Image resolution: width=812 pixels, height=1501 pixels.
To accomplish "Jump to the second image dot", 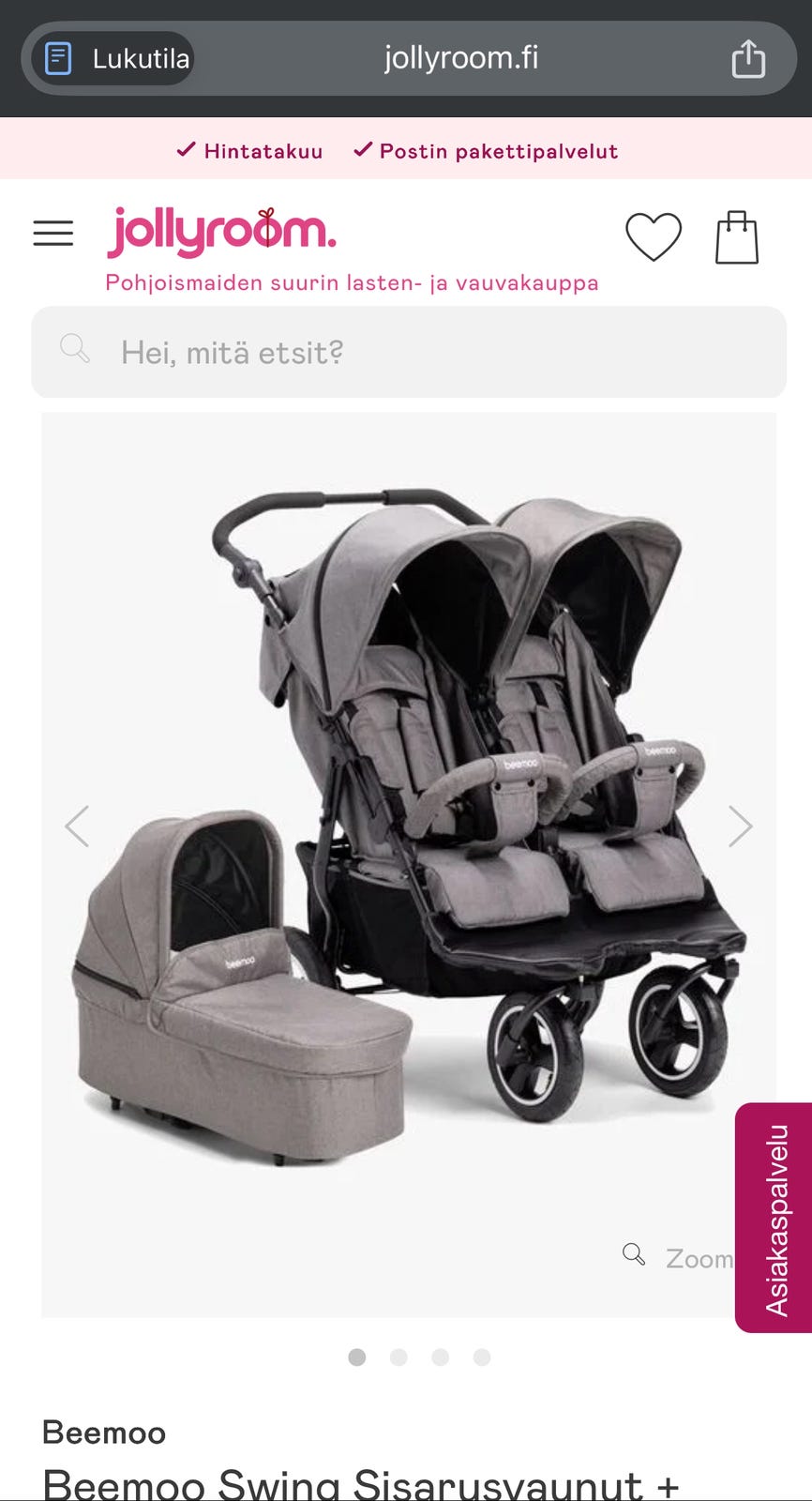I will click(398, 1357).
